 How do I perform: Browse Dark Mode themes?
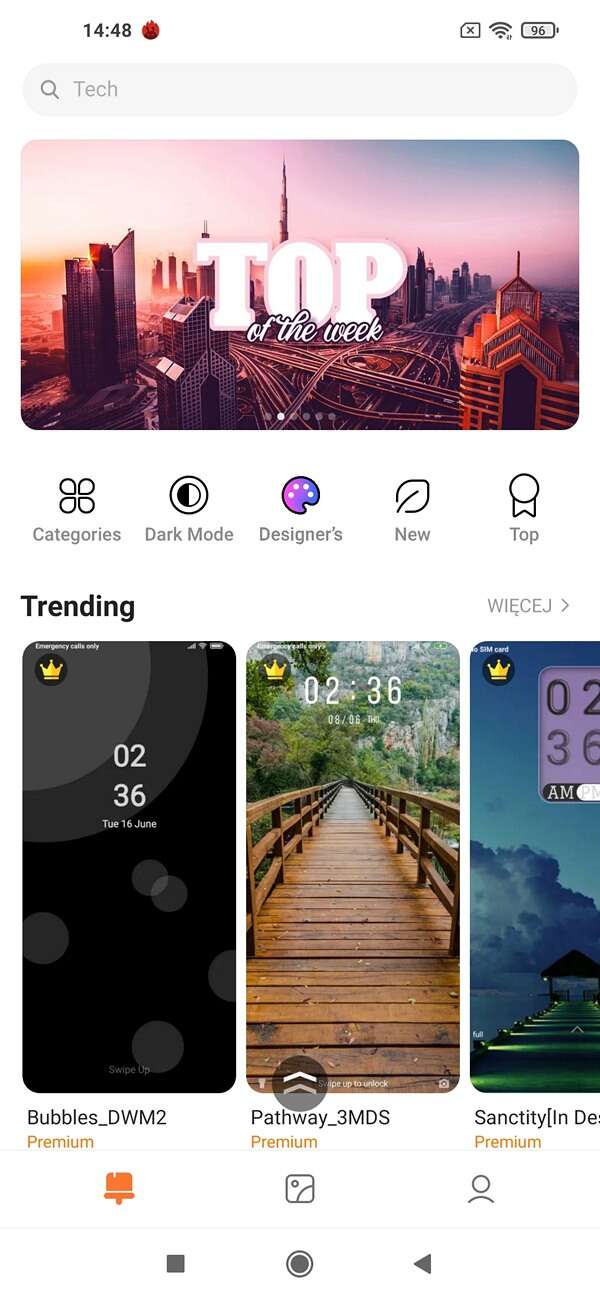(189, 510)
